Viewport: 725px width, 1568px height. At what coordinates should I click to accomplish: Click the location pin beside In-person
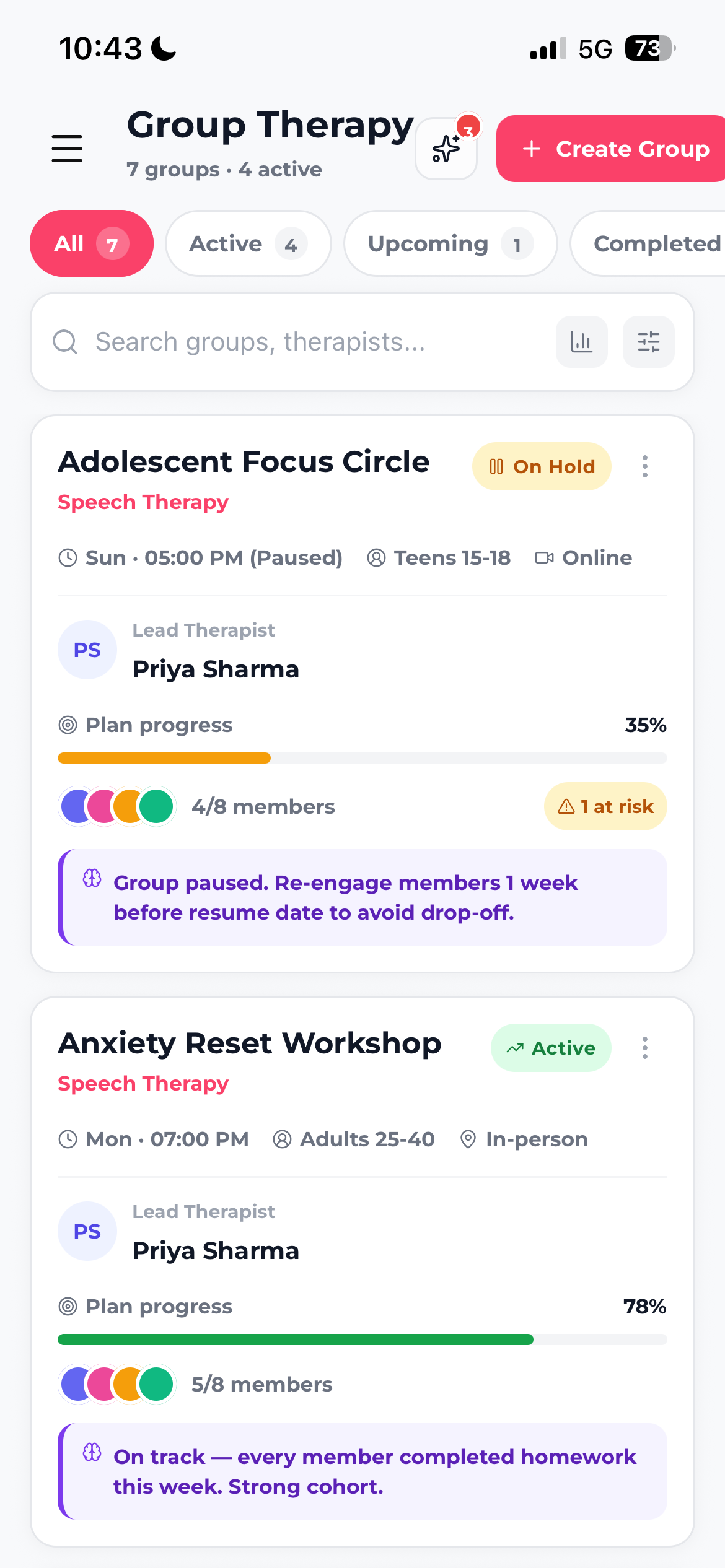[x=468, y=1139]
